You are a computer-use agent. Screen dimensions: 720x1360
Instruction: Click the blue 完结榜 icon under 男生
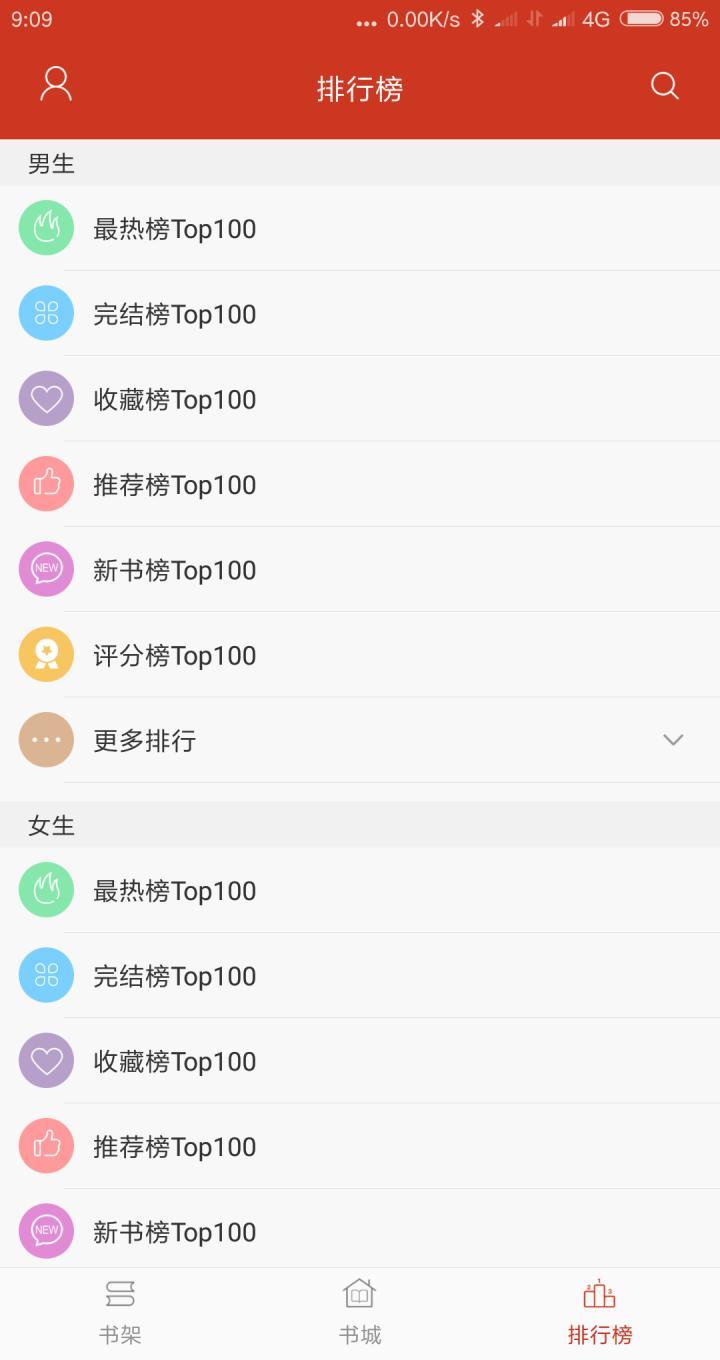(45, 313)
